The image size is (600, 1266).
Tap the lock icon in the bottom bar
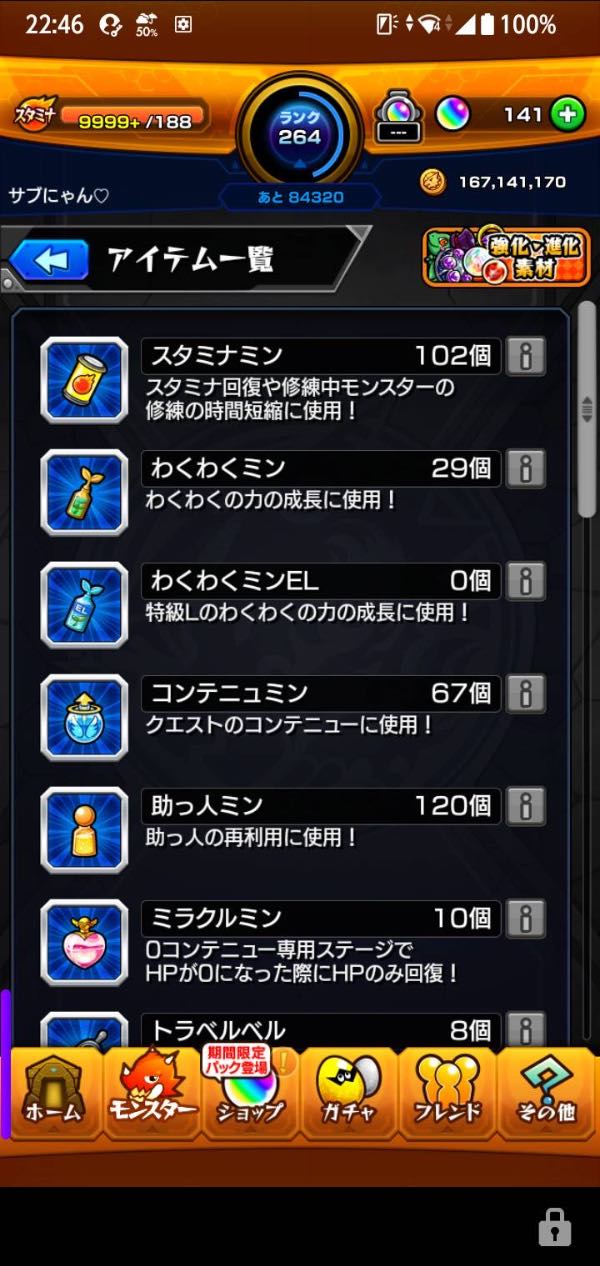[554, 1226]
